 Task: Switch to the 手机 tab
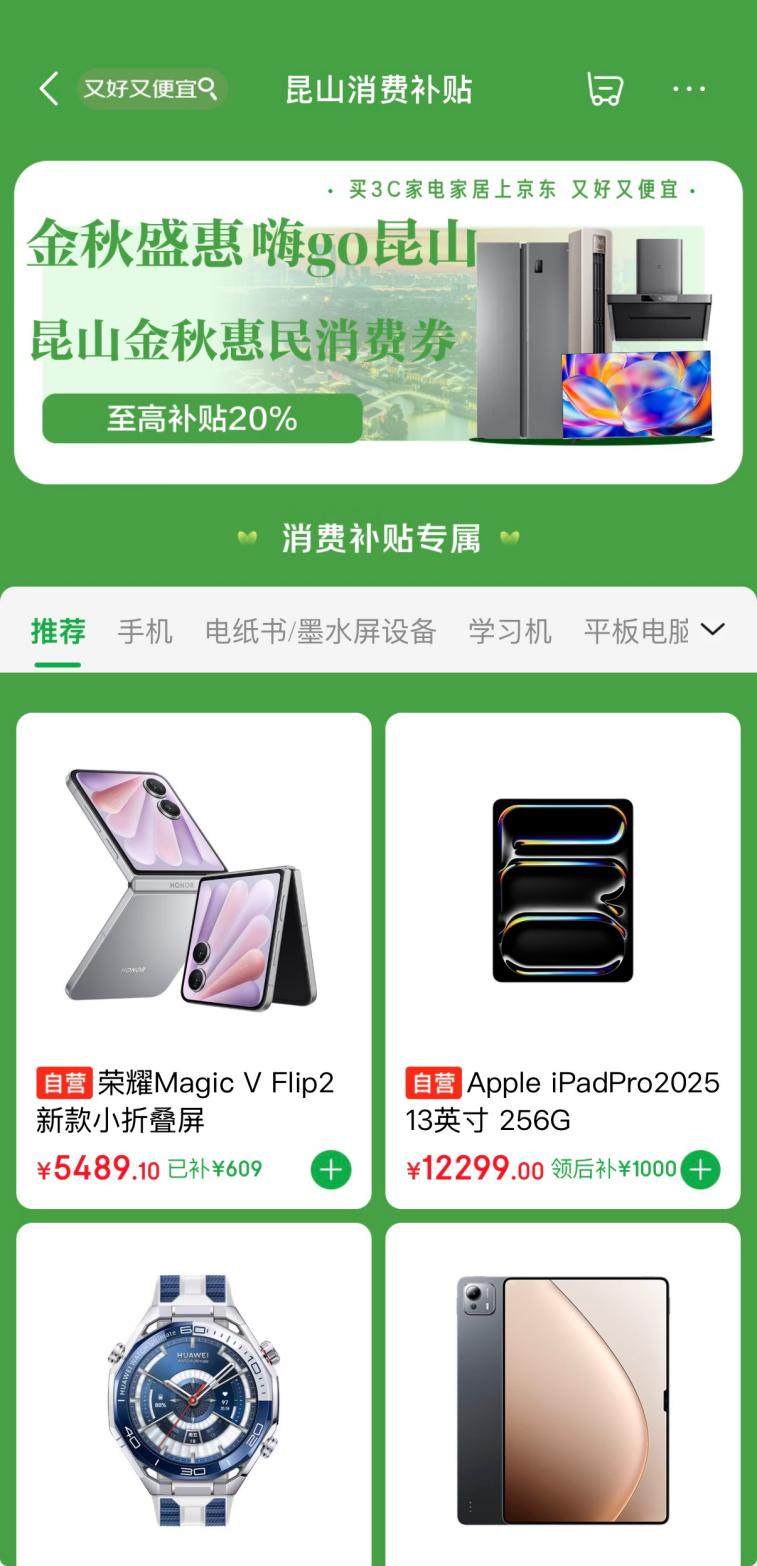[145, 631]
